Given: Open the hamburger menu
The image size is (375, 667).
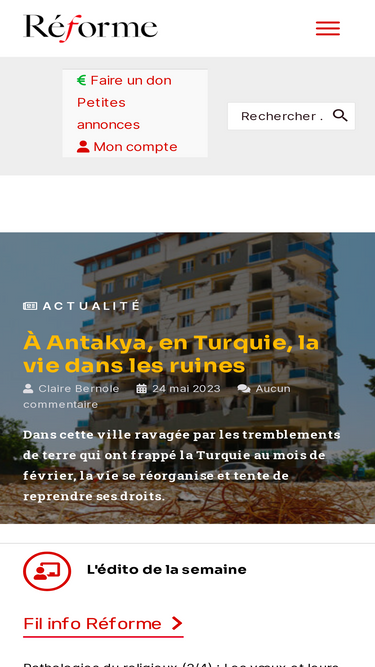Looking at the screenshot, I should click(327, 29).
